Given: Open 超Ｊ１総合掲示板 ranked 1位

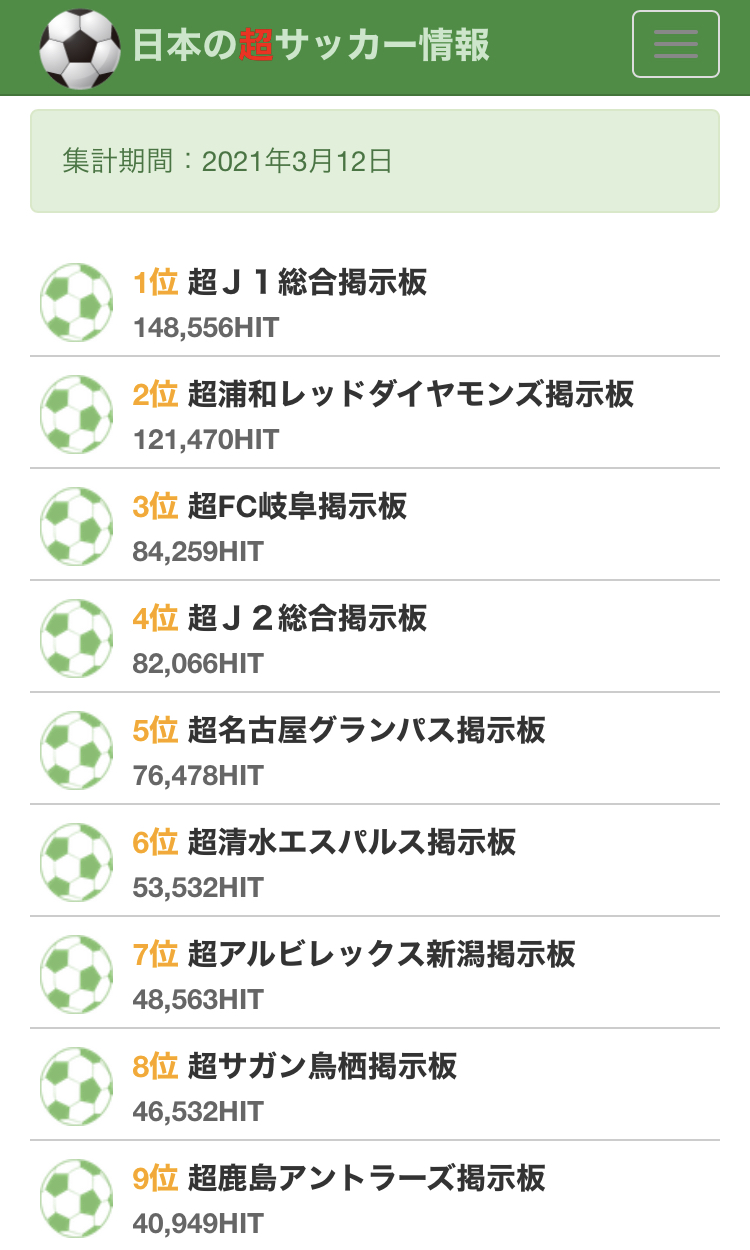Looking at the screenshot, I should (x=307, y=283).
